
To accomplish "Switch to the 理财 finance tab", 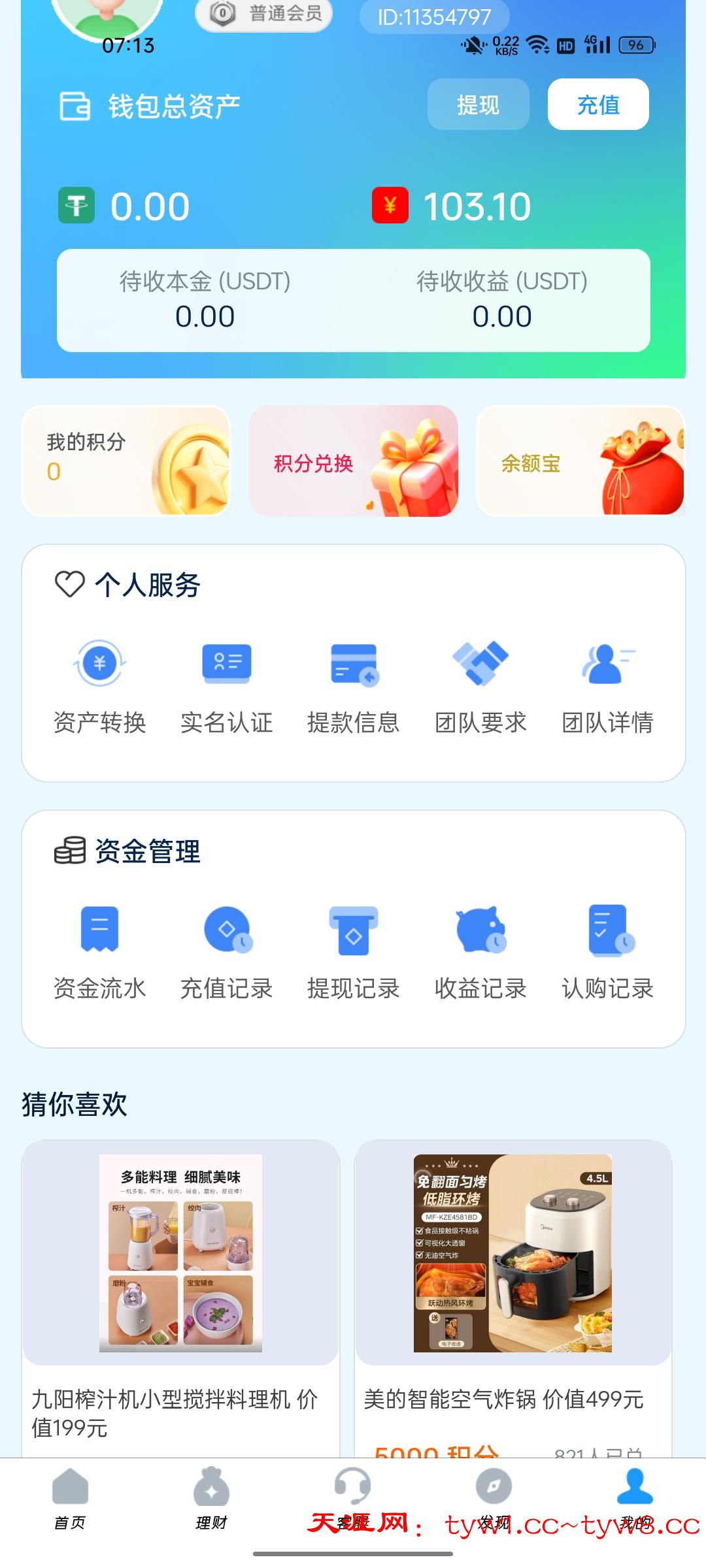I will pyautogui.click(x=211, y=1499).
